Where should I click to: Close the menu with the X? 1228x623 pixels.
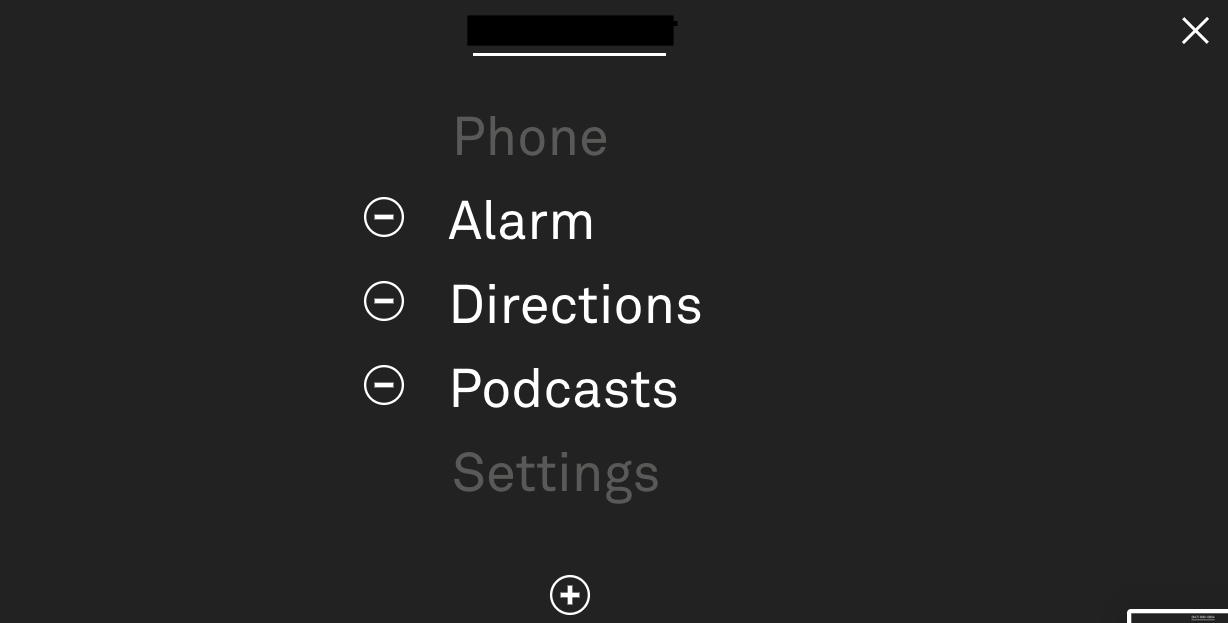1195,31
